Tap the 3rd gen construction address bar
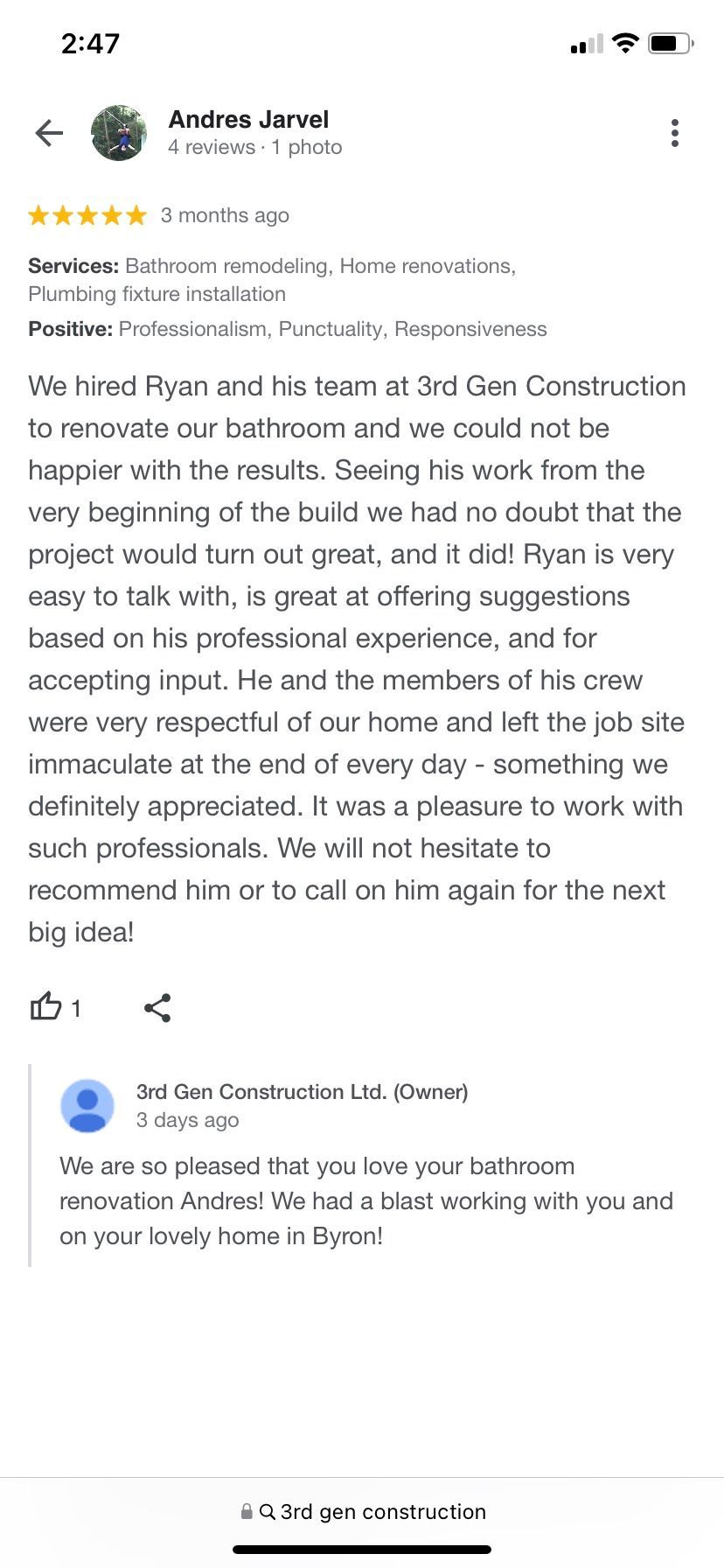 (x=362, y=1511)
